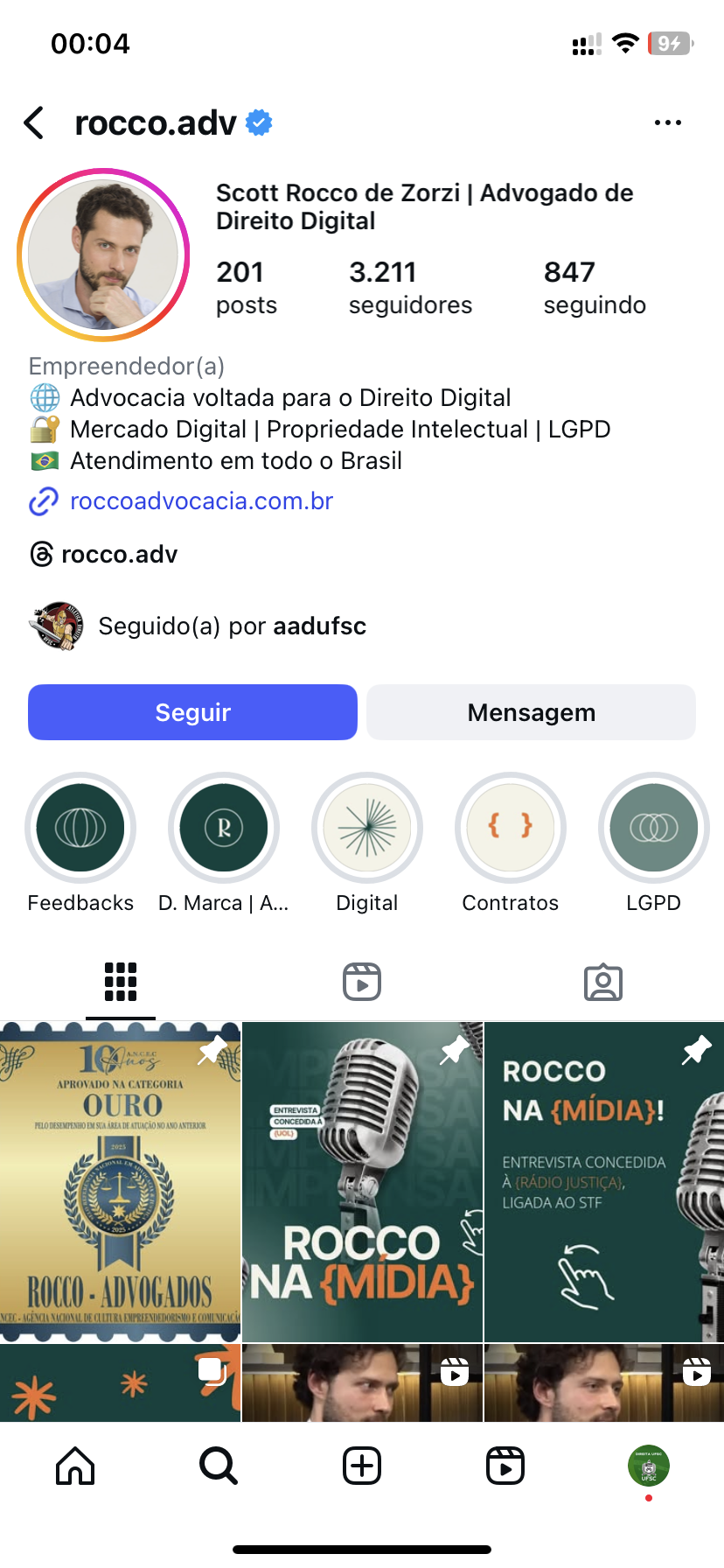Tap the Seguir button
This screenshot has width=724, height=1568.
[x=192, y=712]
